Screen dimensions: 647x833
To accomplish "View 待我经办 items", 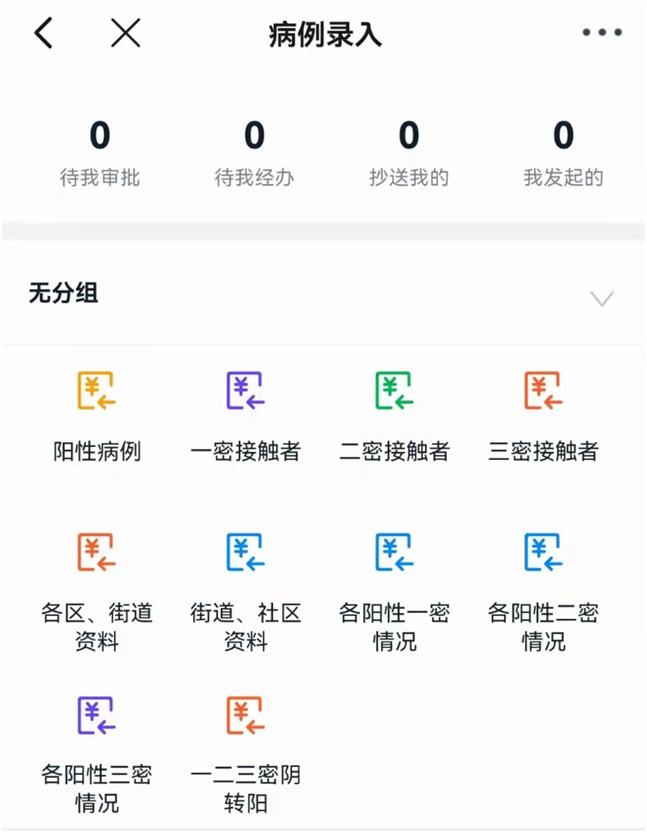I will pyautogui.click(x=254, y=153).
